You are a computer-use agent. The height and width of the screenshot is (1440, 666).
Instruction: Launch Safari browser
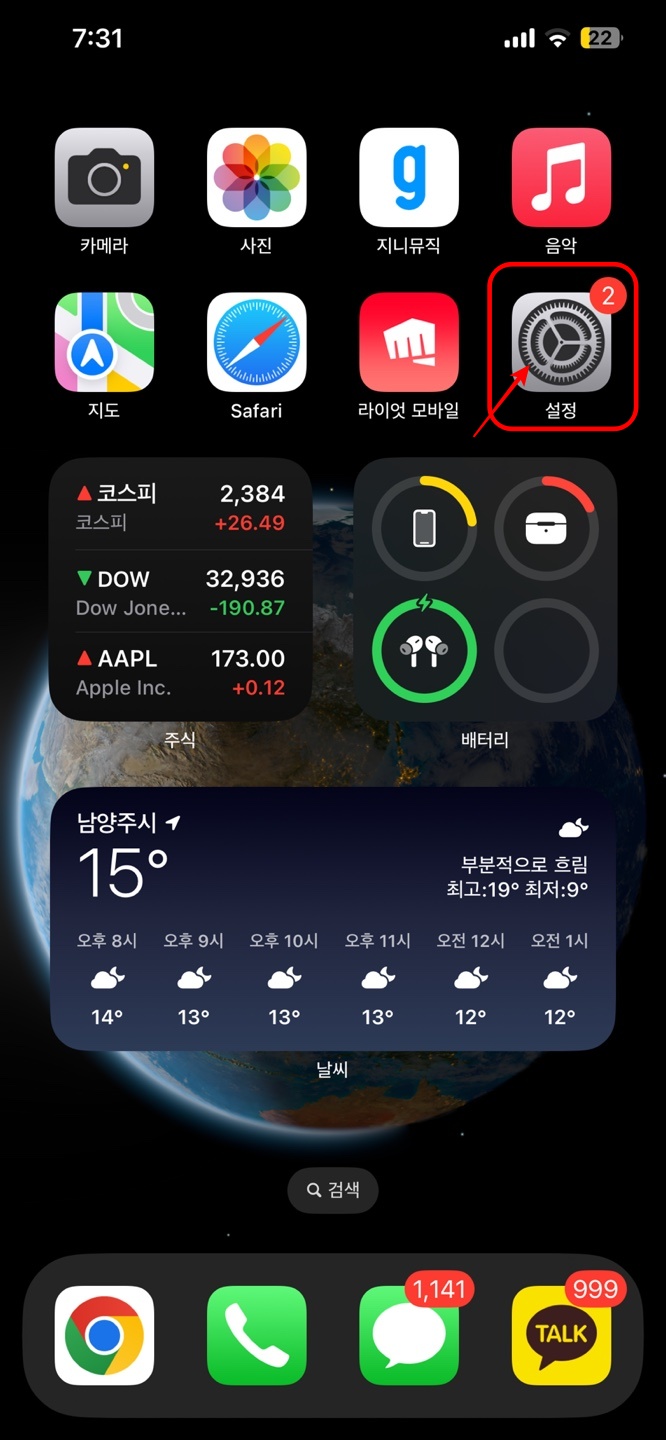pyautogui.click(x=256, y=342)
